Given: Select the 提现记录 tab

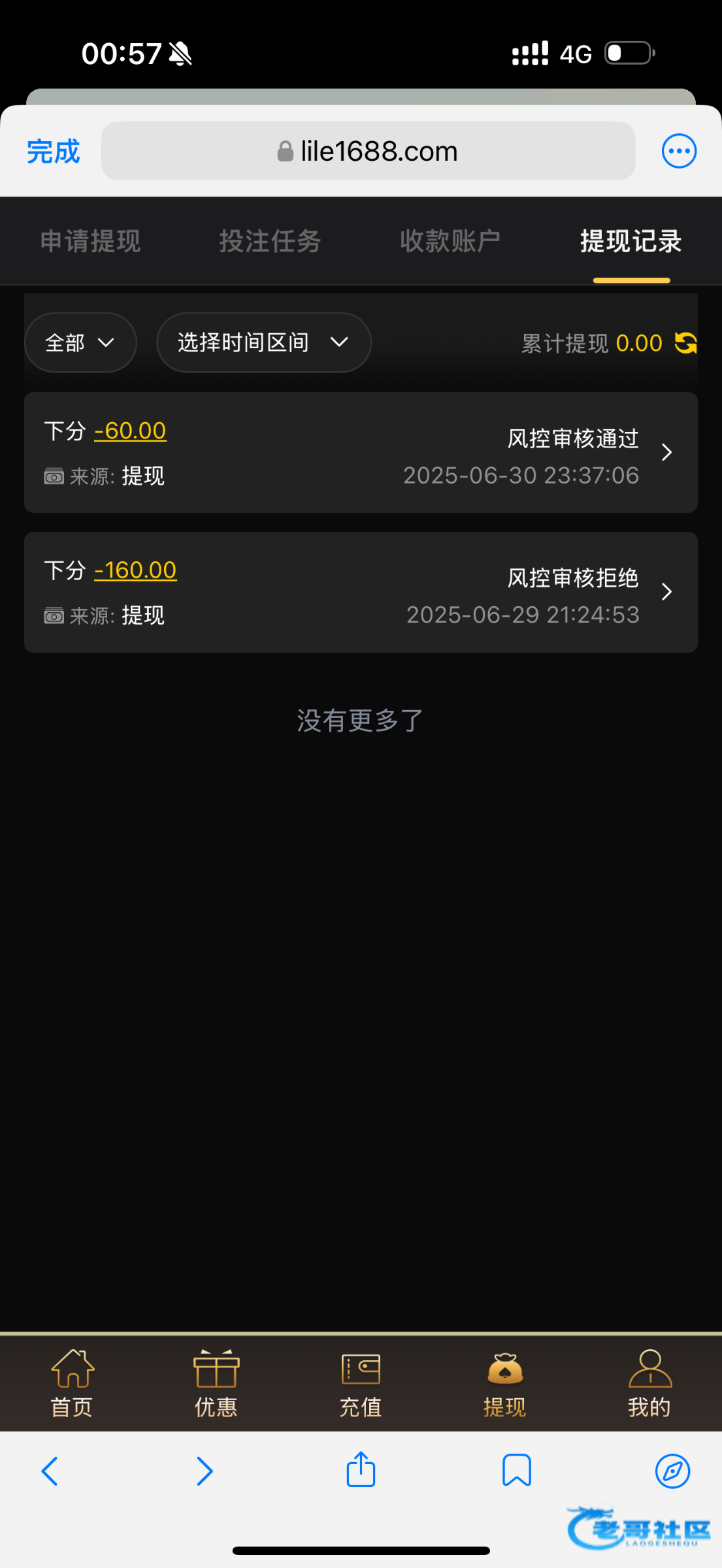Looking at the screenshot, I should click(x=631, y=241).
